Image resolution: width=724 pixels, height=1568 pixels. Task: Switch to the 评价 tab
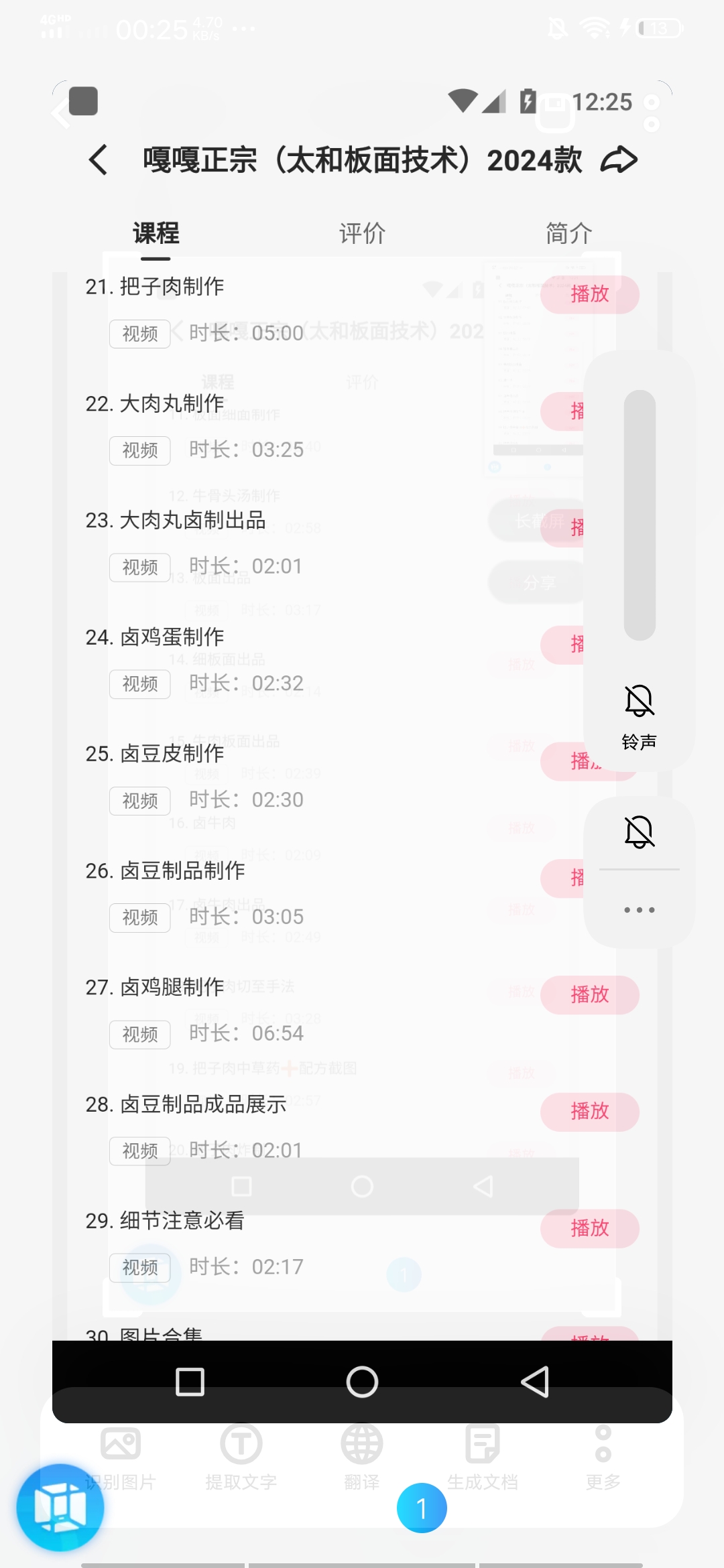[x=362, y=233]
